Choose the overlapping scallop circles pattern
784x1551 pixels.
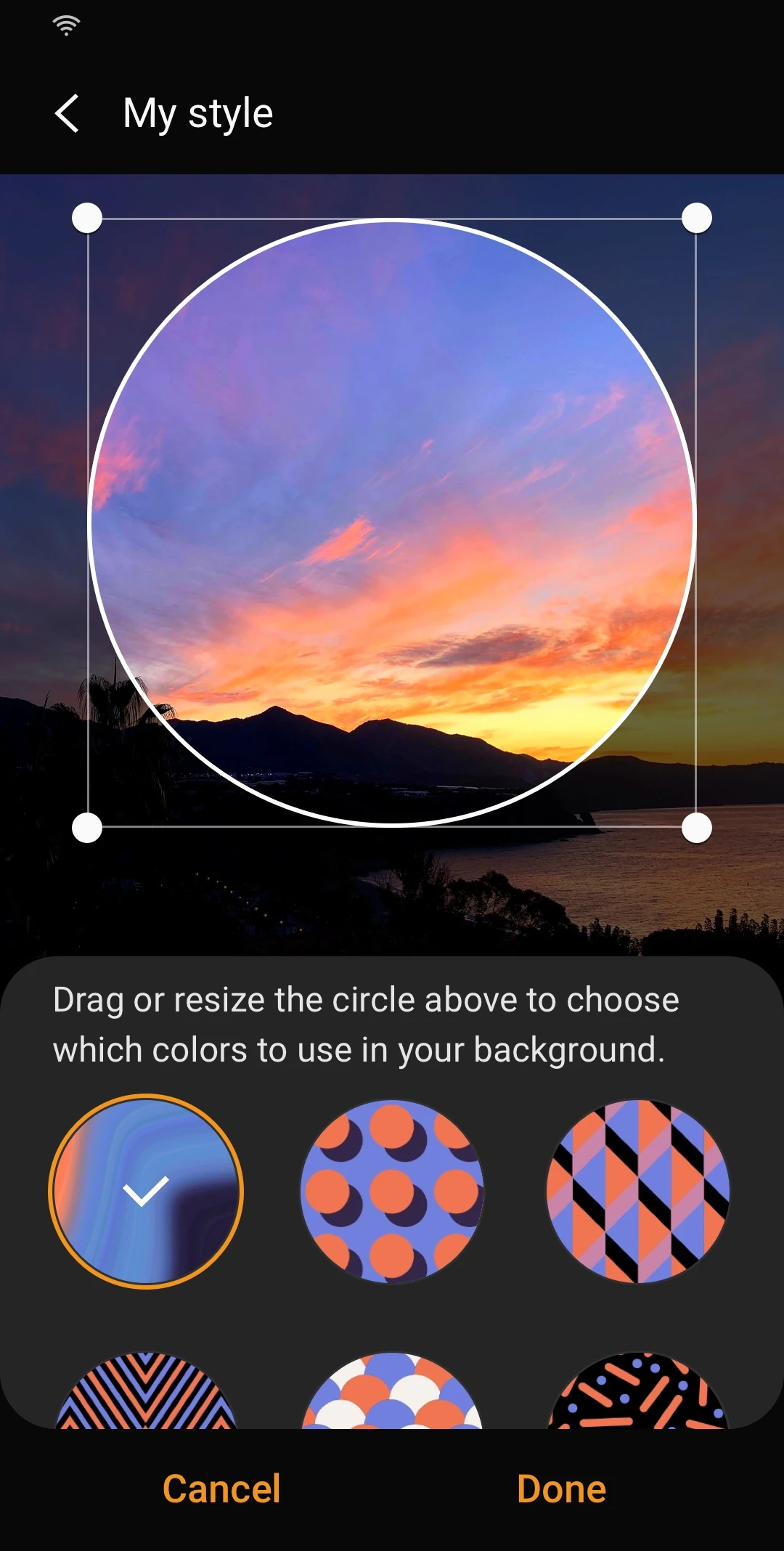(392, 1394)
